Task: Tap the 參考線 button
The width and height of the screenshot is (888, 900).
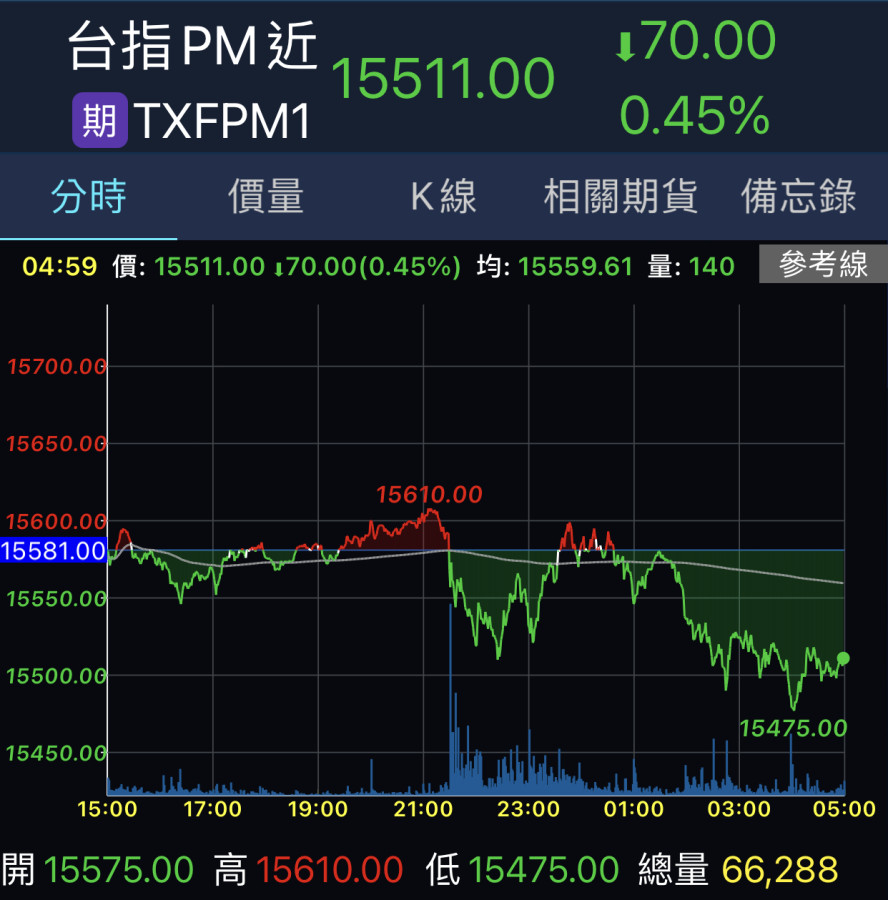Action: tap(822, 266)
